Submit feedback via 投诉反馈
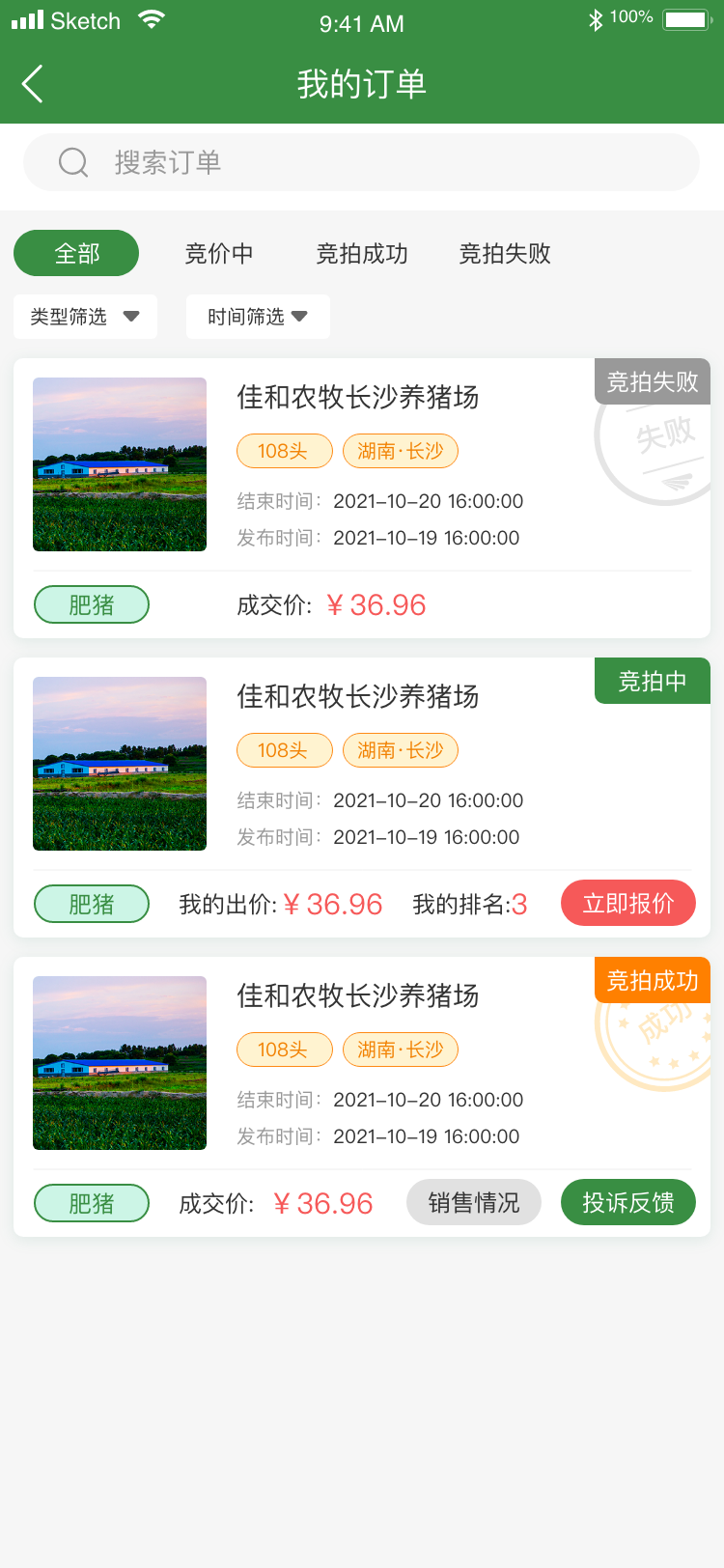The width and height of the screenshot is (724, 1568). click(x=628, y=1202)
